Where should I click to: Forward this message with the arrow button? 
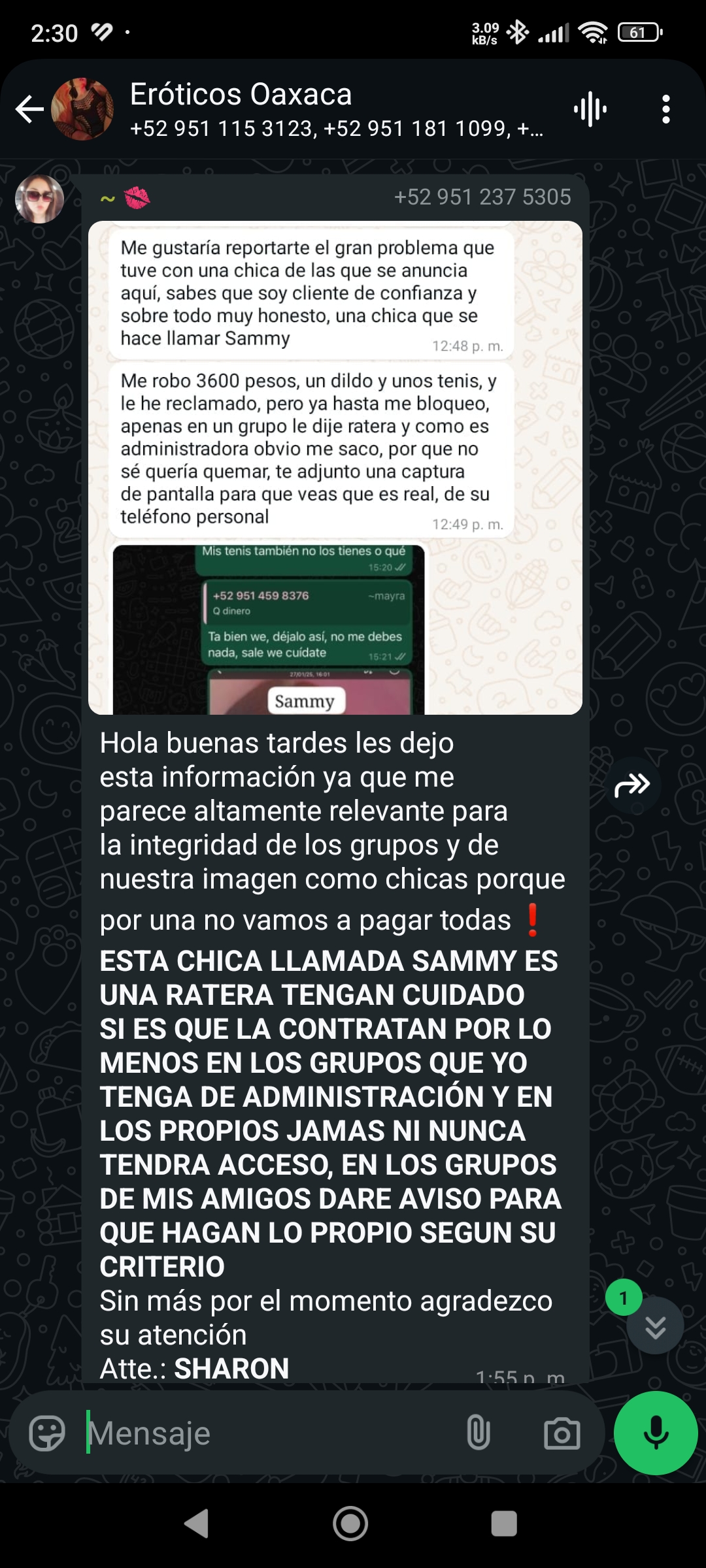coord(632,785)
